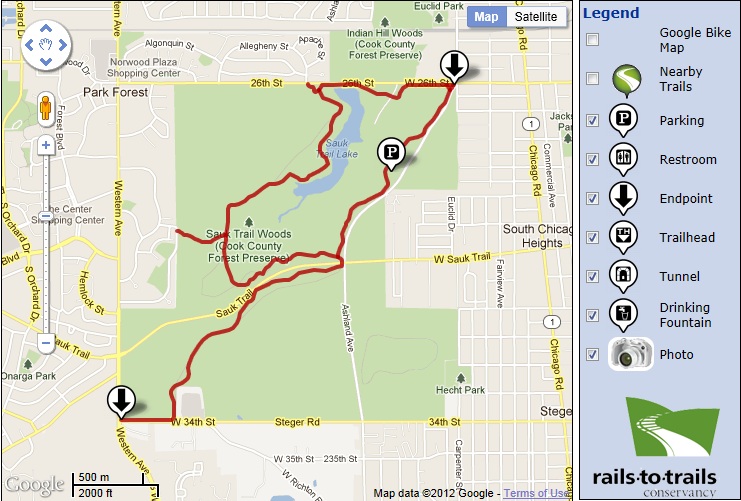This screenshot has height=501, width=741.
Task: Uncheck the Restroom layer checkbox
Action: pos(593,159)
